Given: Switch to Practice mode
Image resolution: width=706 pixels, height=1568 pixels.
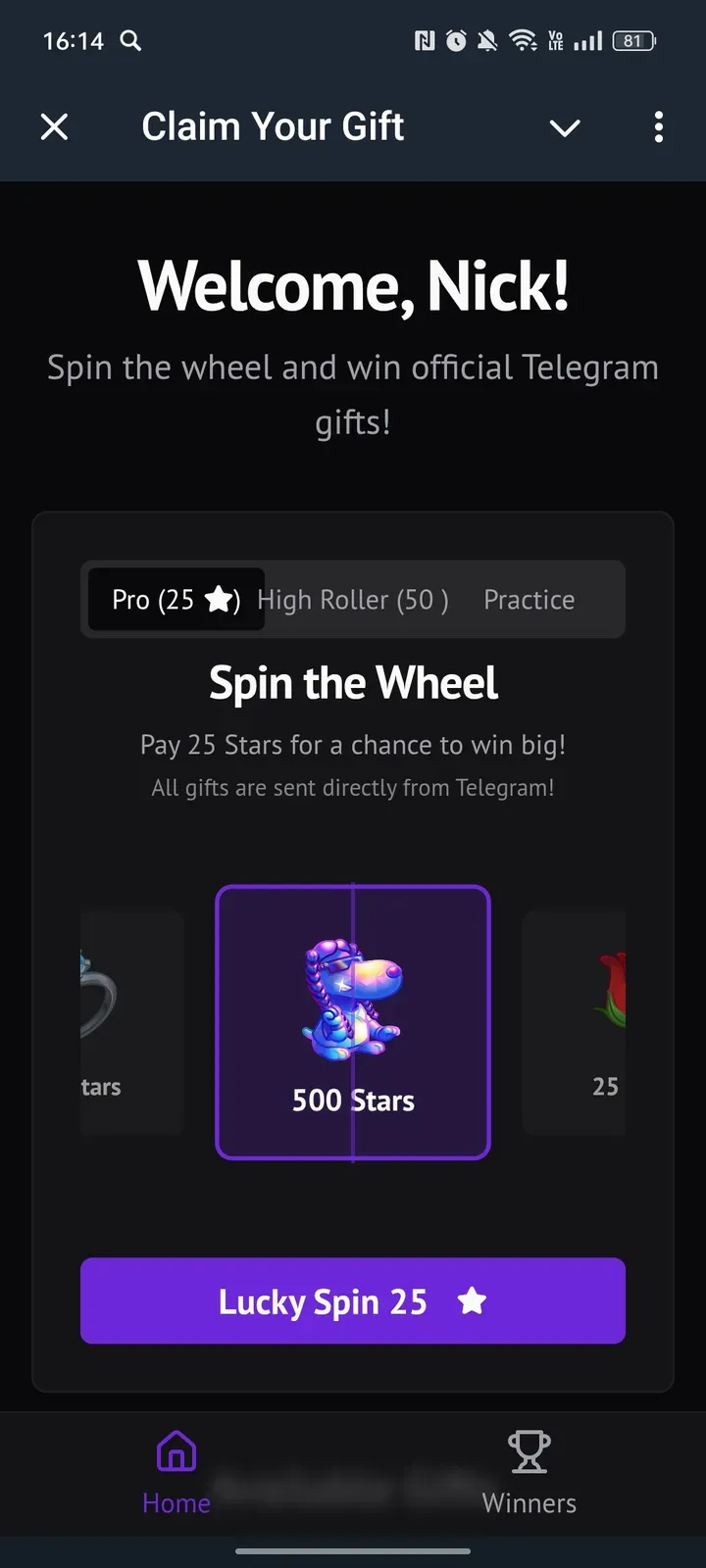Looking at the screenshot, I should click(529, 599).
